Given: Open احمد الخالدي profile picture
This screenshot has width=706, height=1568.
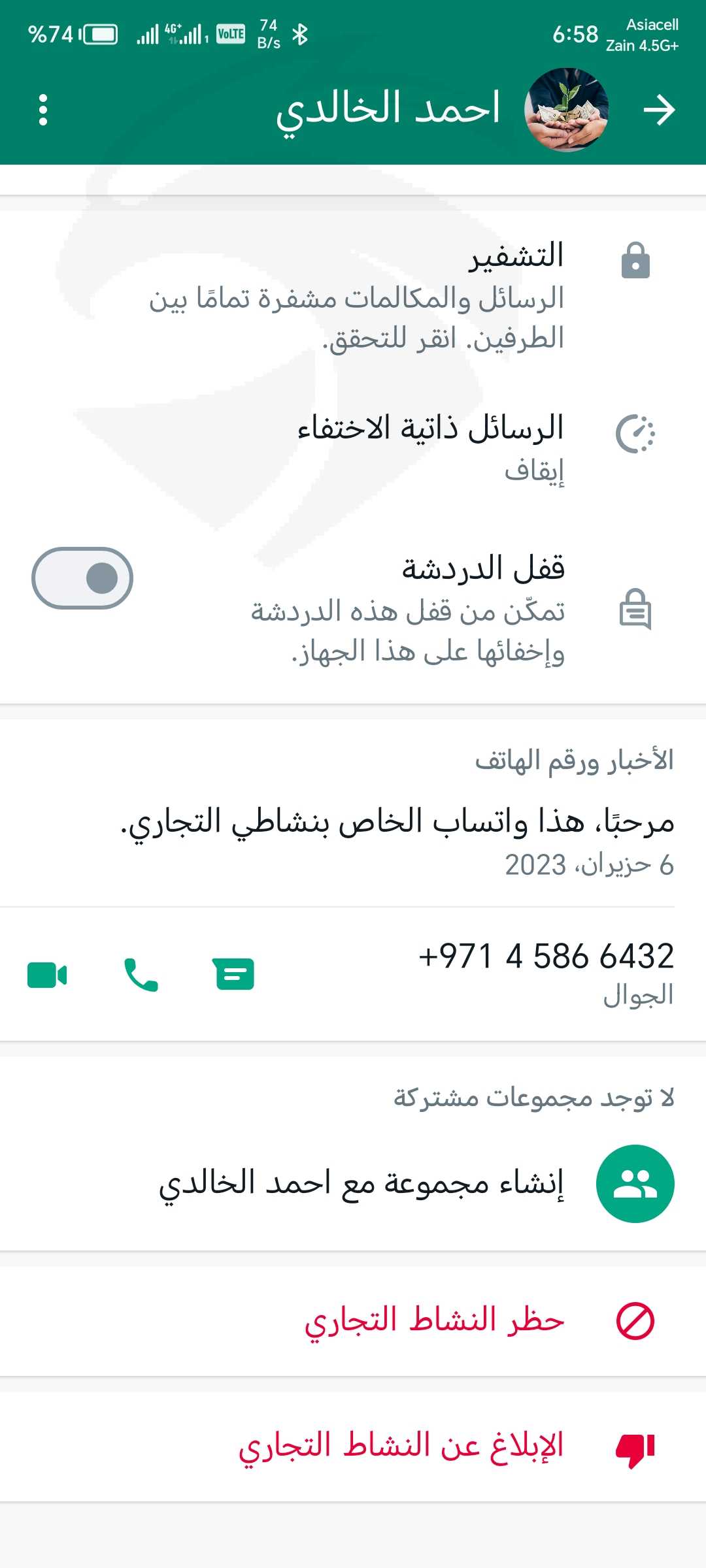Looking at the screenshot, I should pyautogui.click(x=566, y=110).
